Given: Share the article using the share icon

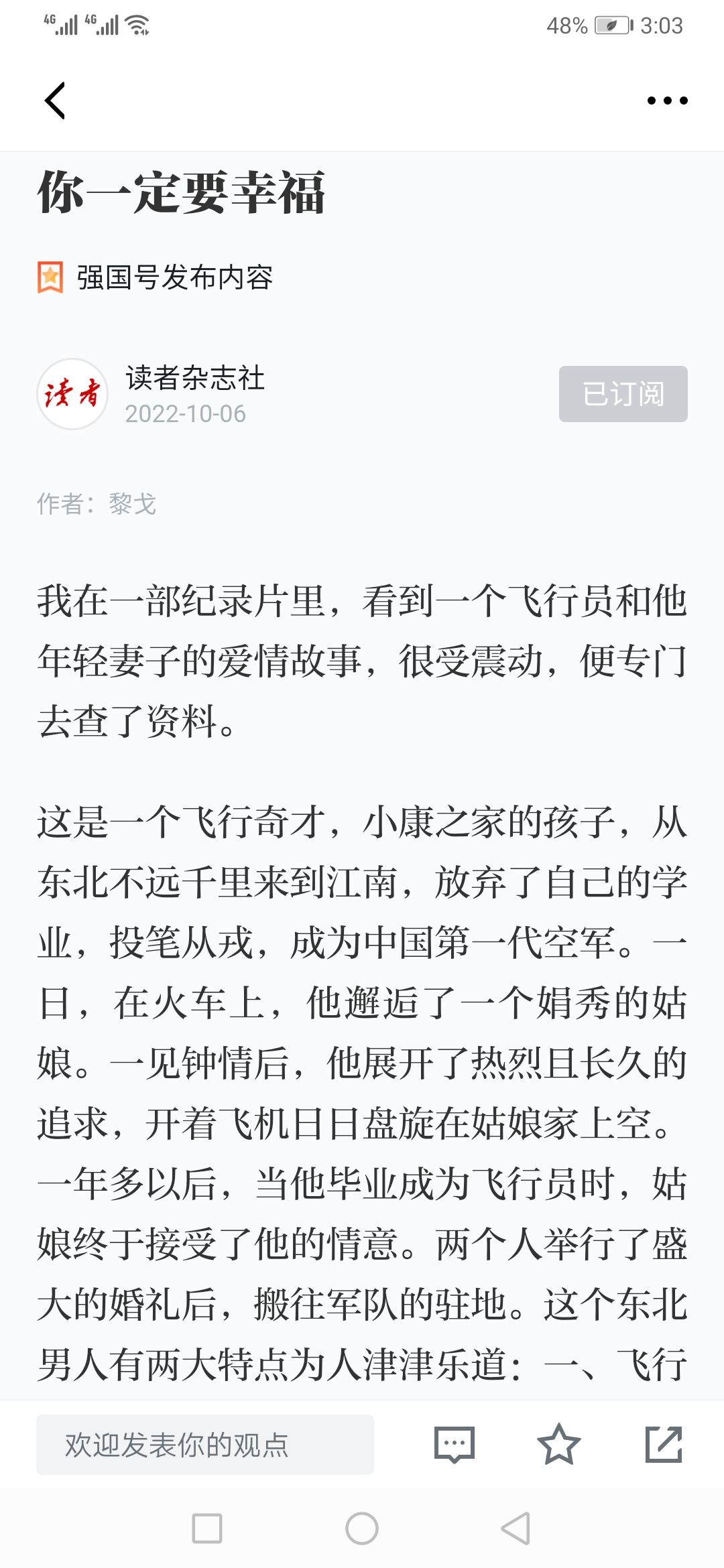Looking at the screenshot, I should pos(664,1445).
